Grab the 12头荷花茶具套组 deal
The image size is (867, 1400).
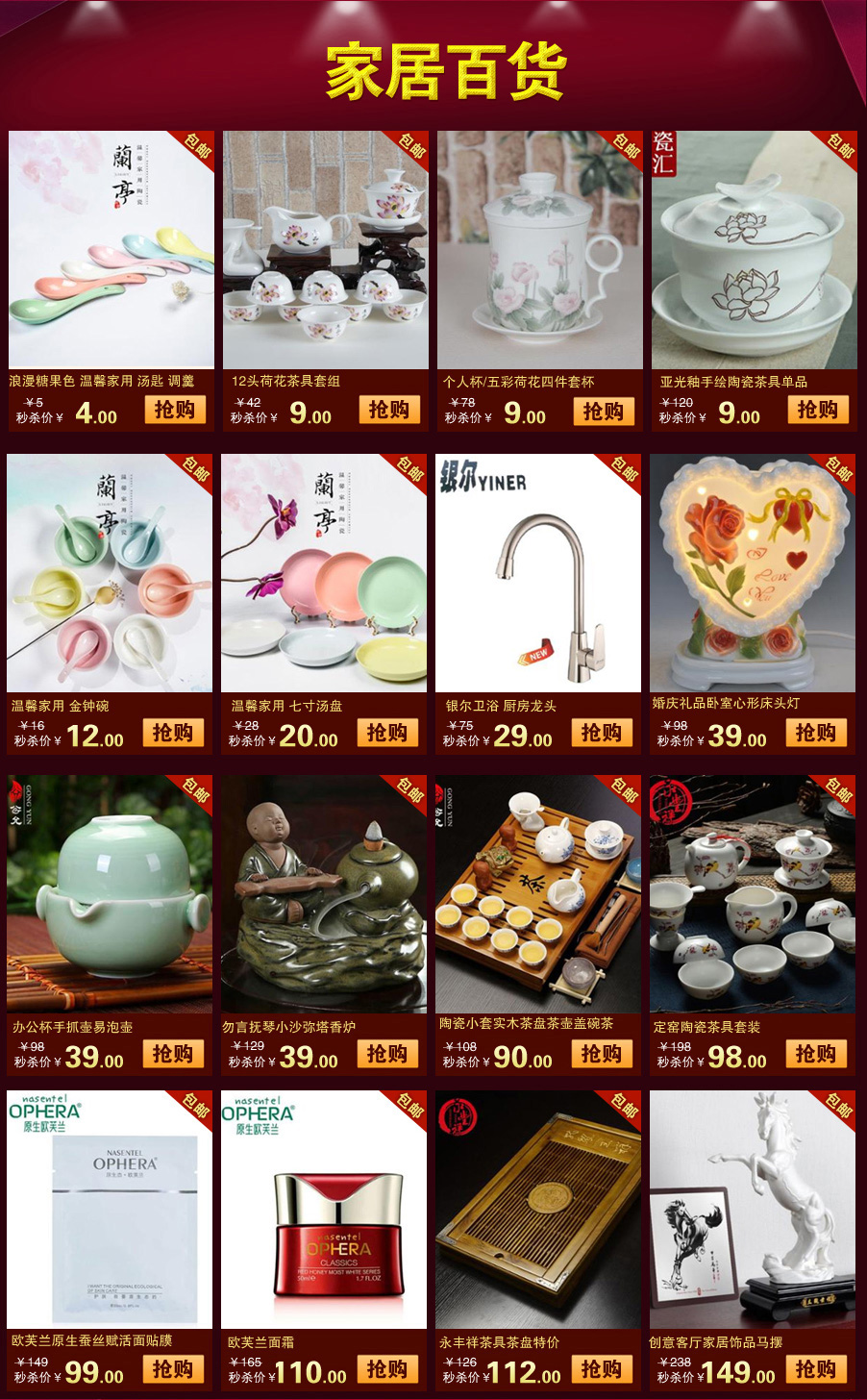coord(389,410)
